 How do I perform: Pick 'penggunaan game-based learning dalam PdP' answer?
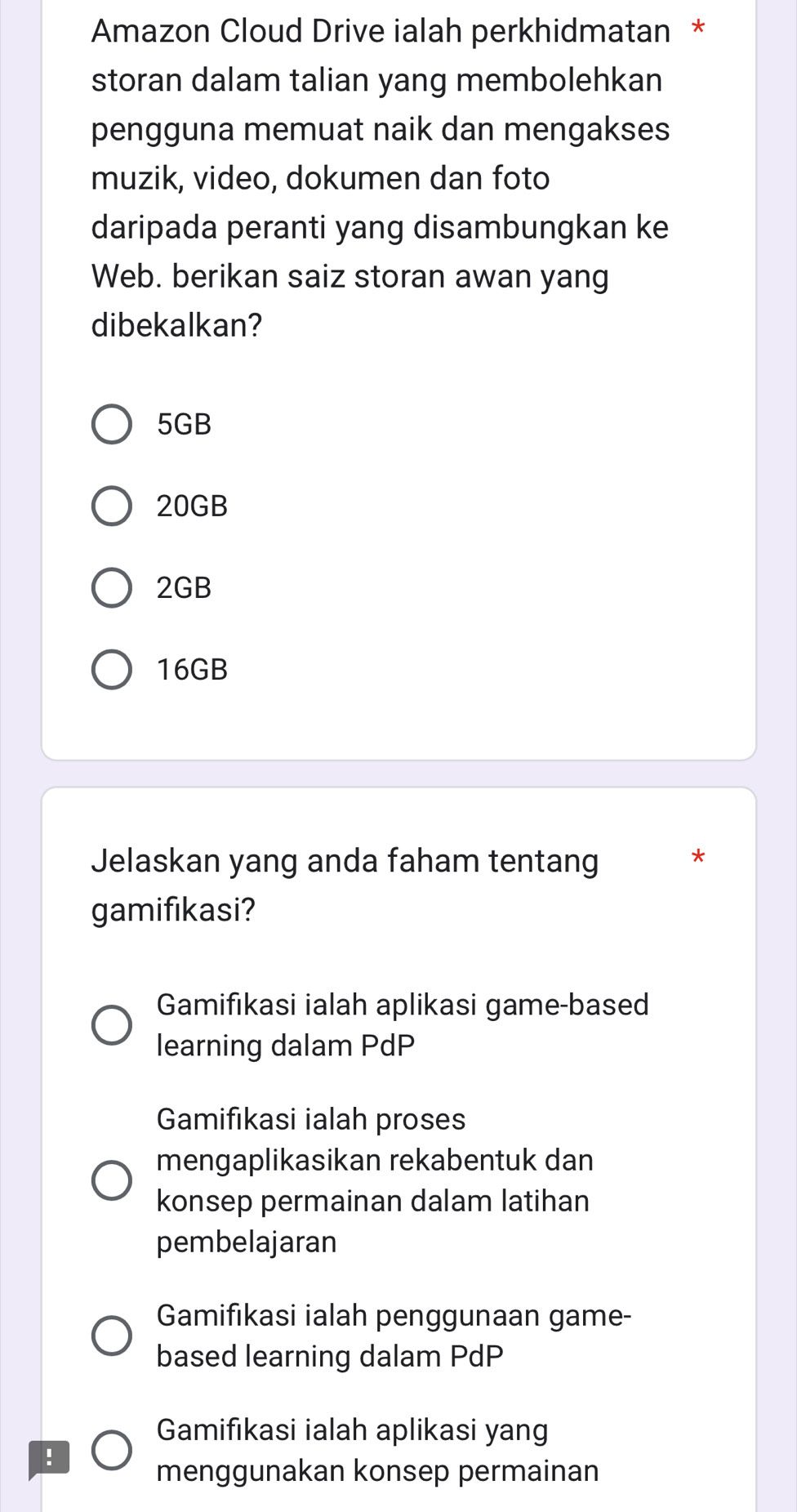coord(111,1336)
